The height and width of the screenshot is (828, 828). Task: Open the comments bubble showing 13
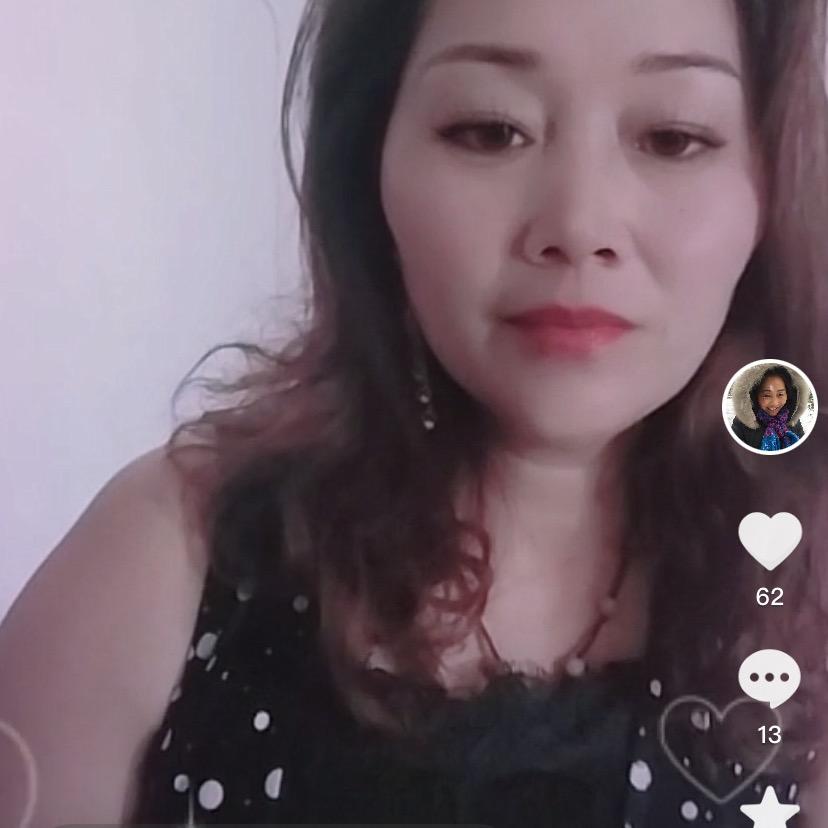[769, 677]
